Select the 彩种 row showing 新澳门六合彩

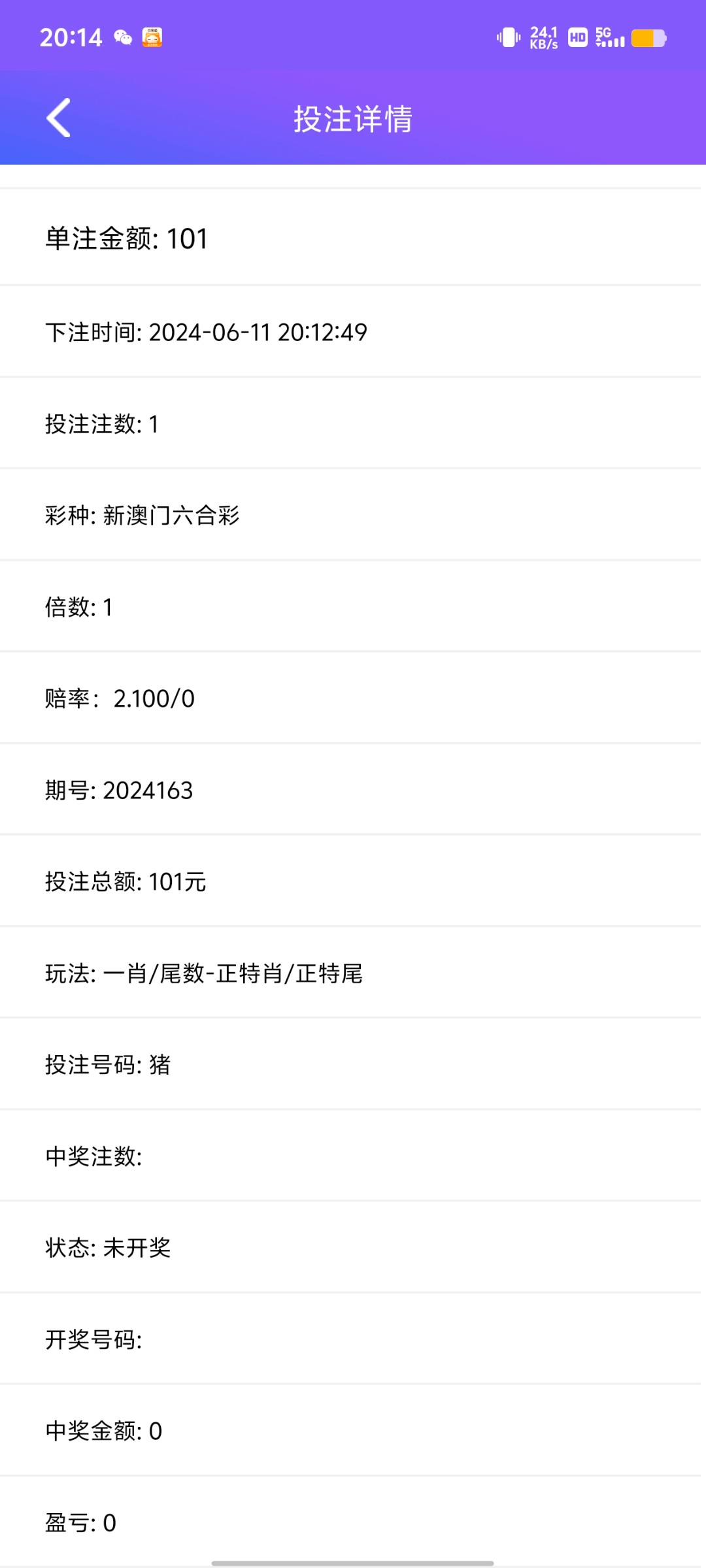pos(353,515)
